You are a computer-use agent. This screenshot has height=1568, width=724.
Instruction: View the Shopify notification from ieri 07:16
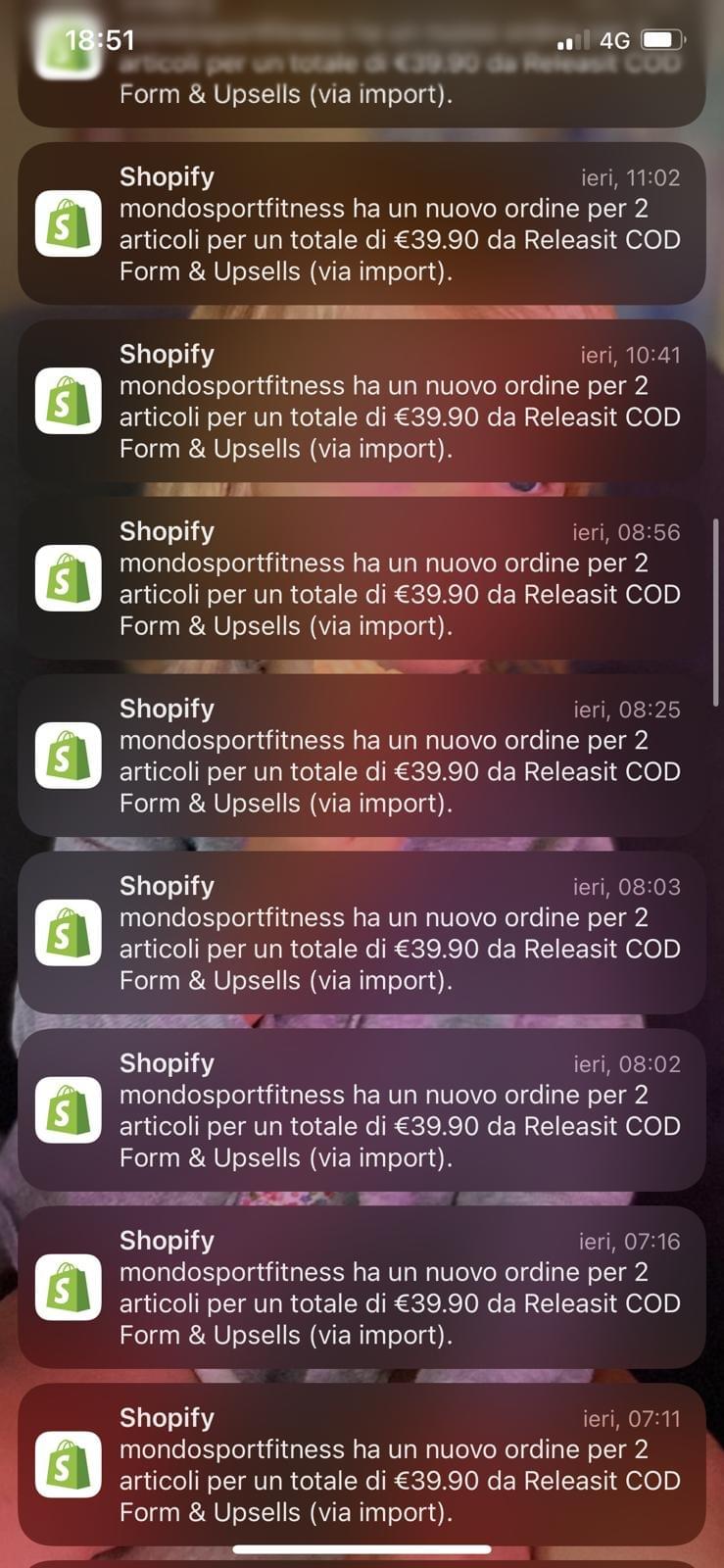[x=362, y=1288]
